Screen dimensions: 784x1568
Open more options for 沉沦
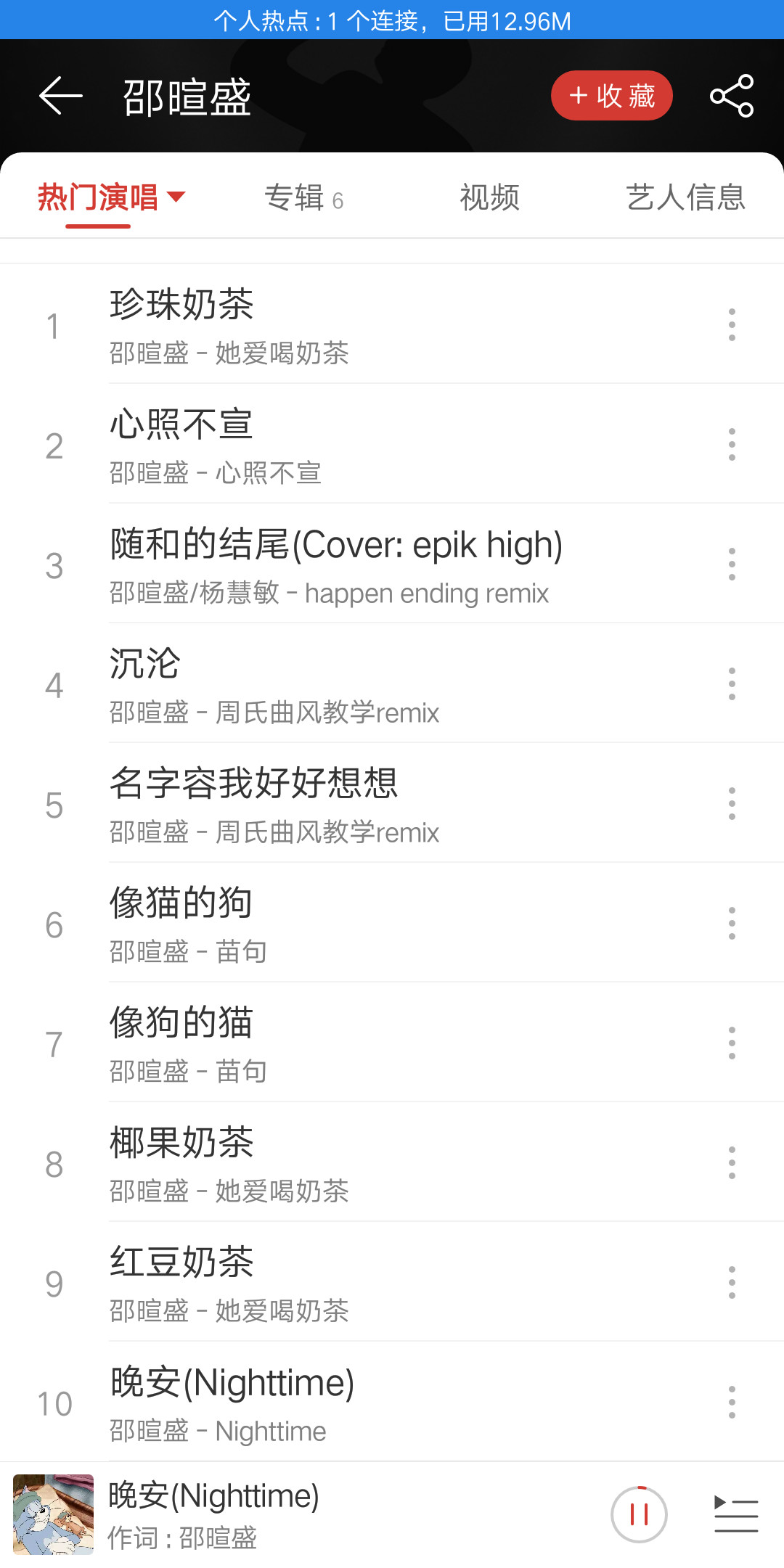tap(732, 684)
